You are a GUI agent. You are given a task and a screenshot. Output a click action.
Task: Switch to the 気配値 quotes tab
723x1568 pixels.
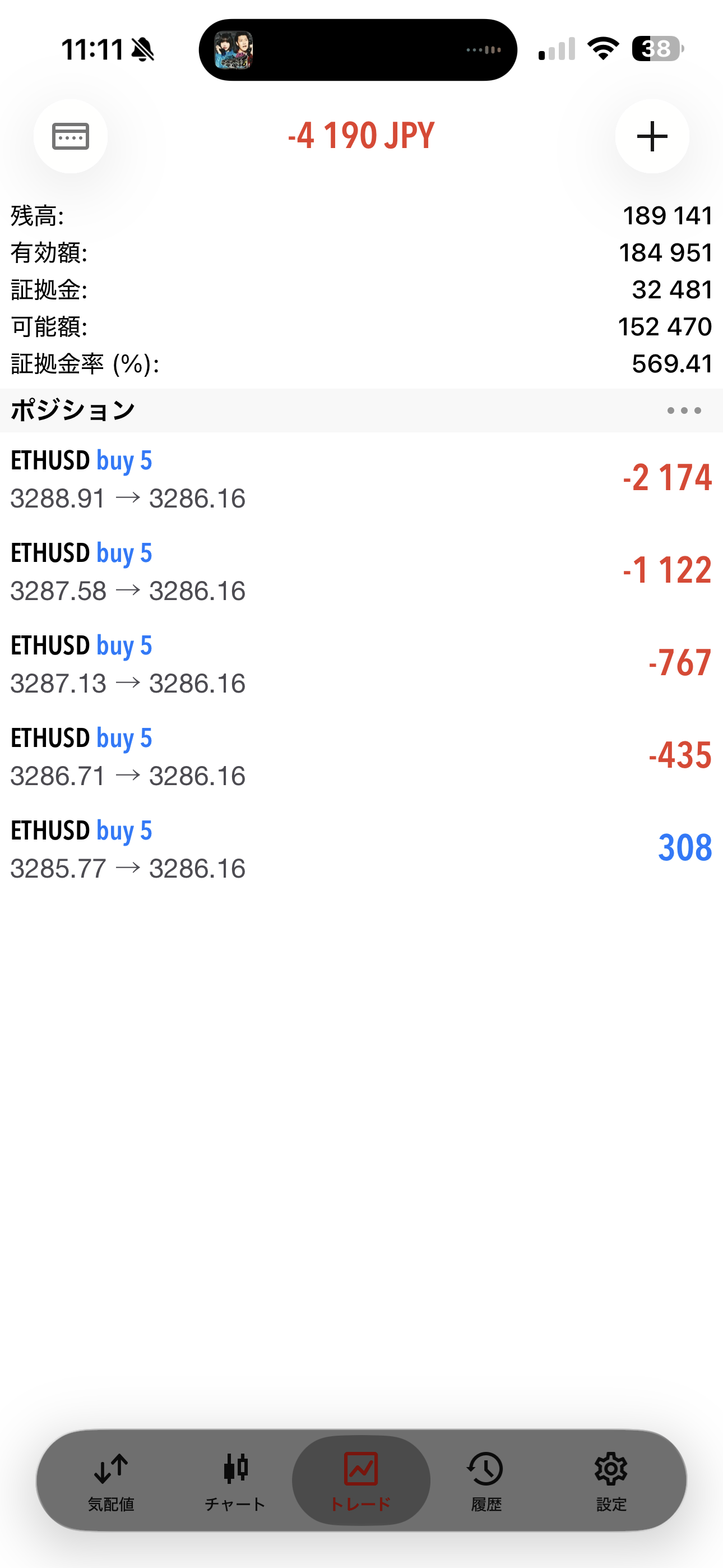pos(111,1481)
